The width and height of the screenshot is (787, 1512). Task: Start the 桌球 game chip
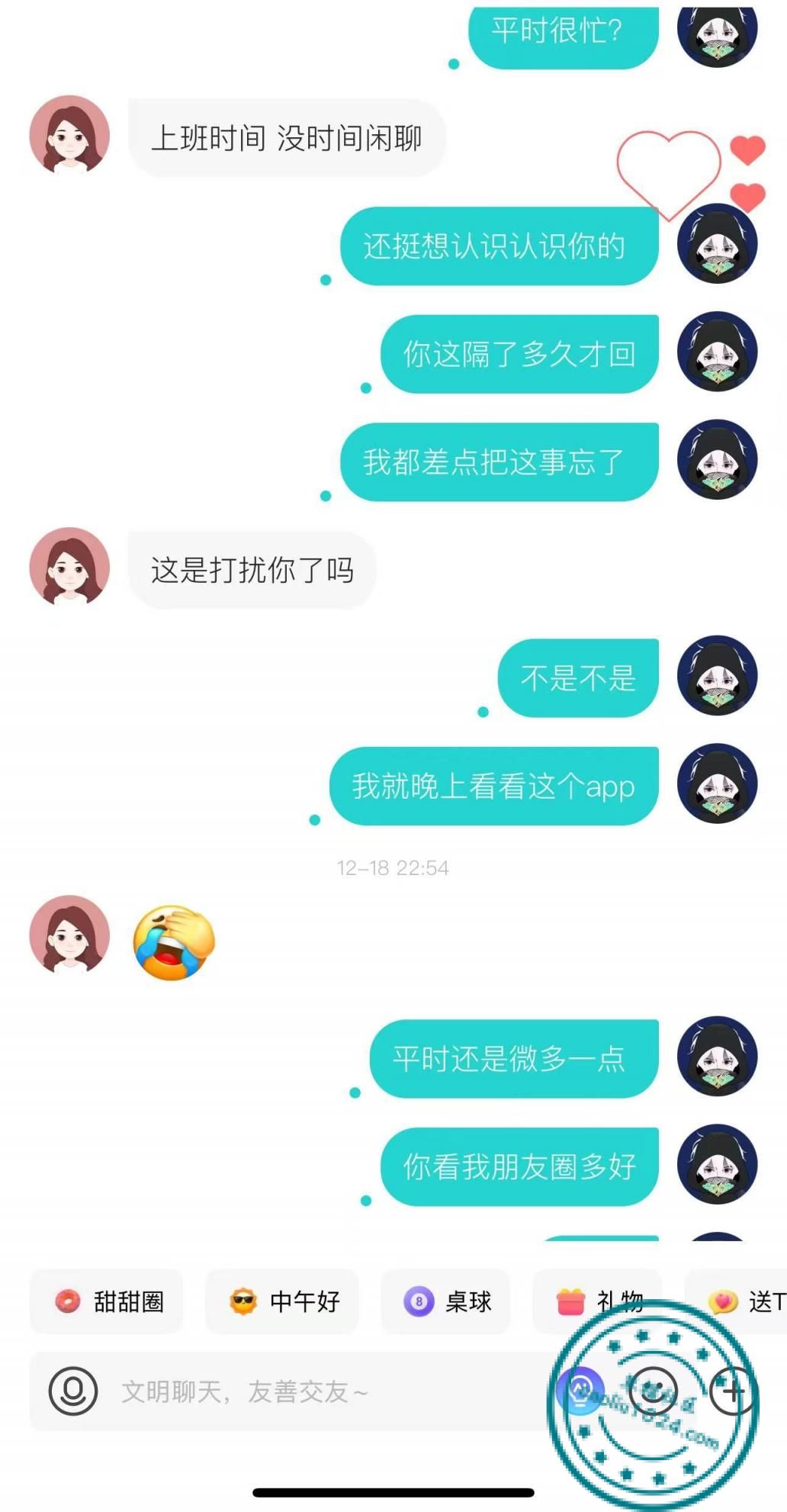click(x=445, y=1301)
